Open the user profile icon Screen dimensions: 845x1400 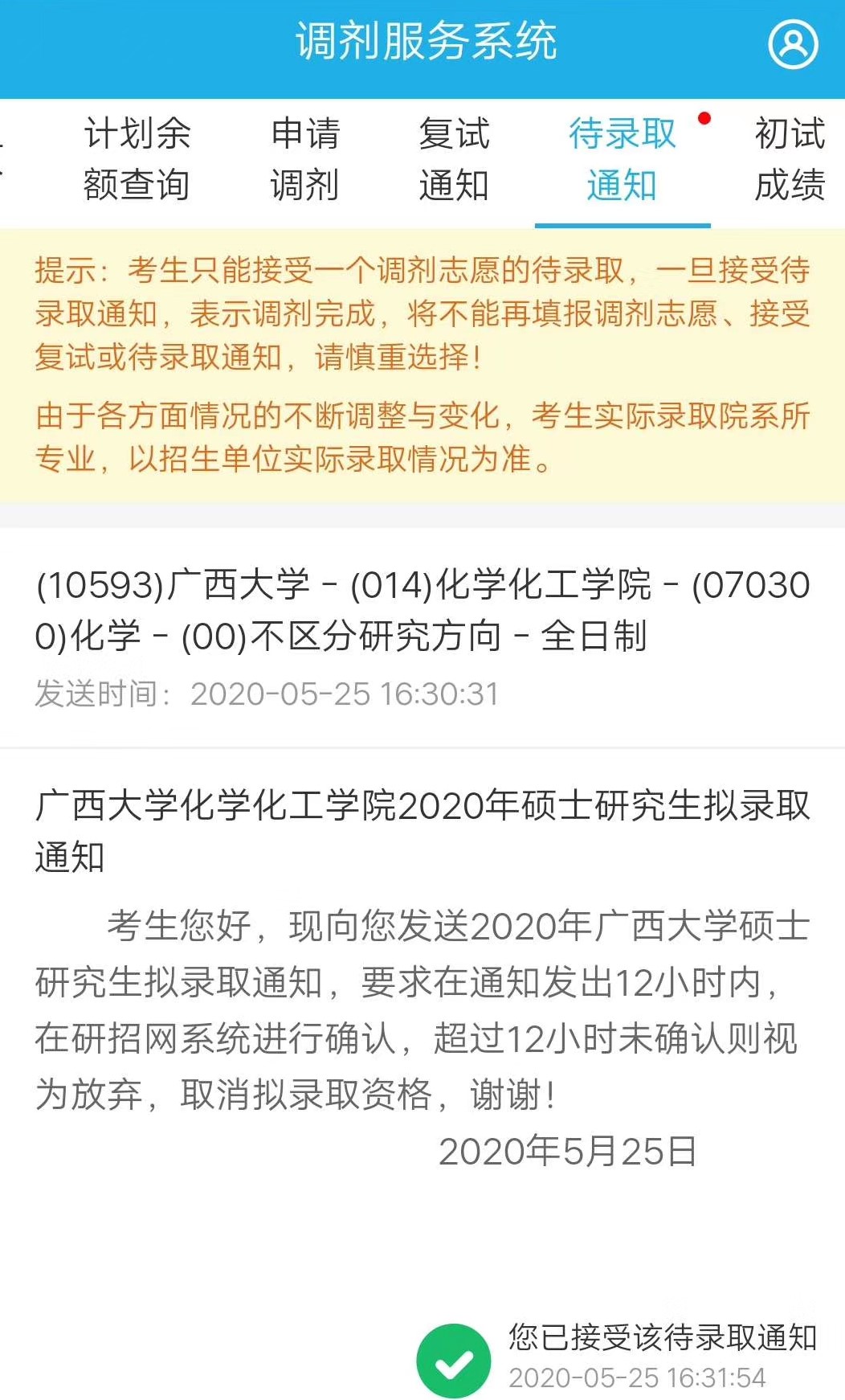click(x=793, y=44)
